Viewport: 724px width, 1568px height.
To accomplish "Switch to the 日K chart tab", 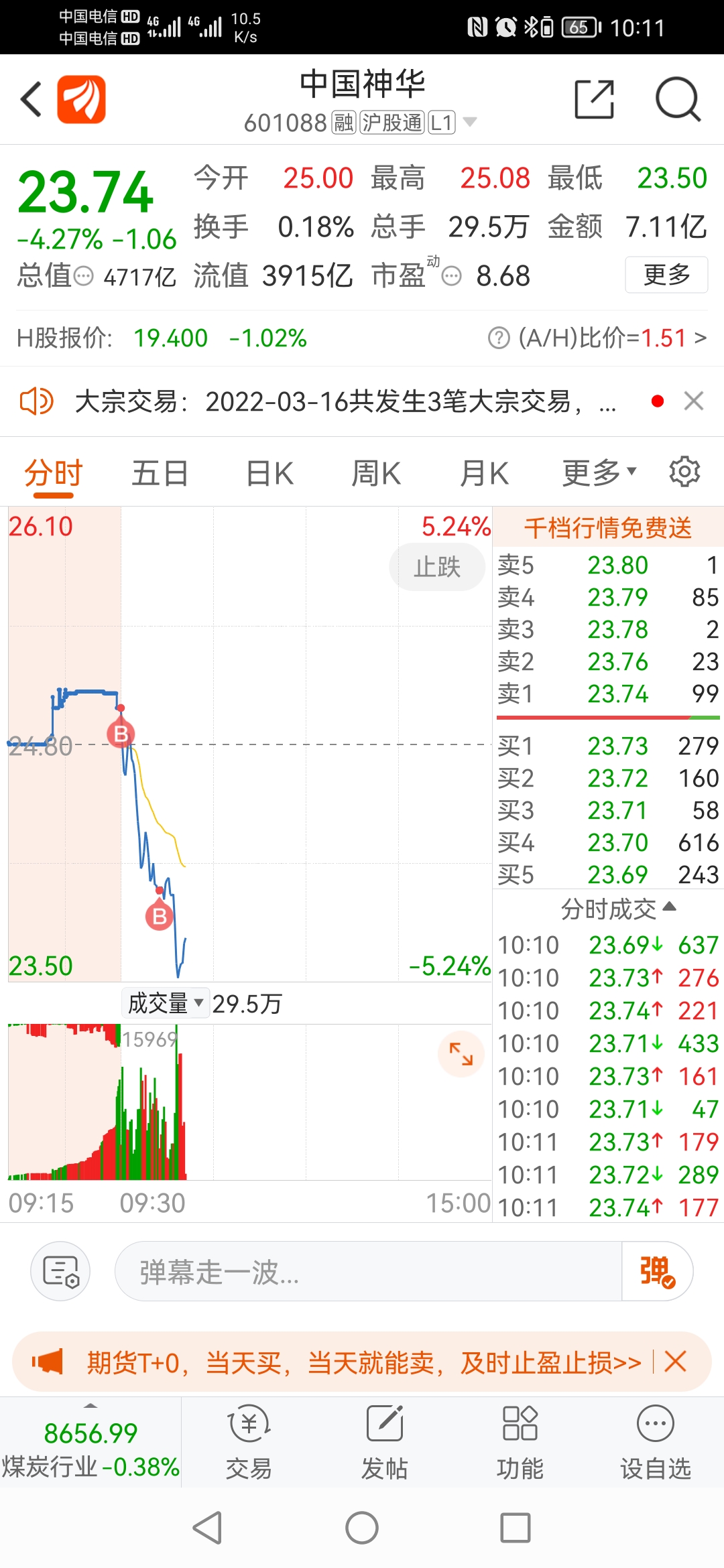I will tap(269, 474).
